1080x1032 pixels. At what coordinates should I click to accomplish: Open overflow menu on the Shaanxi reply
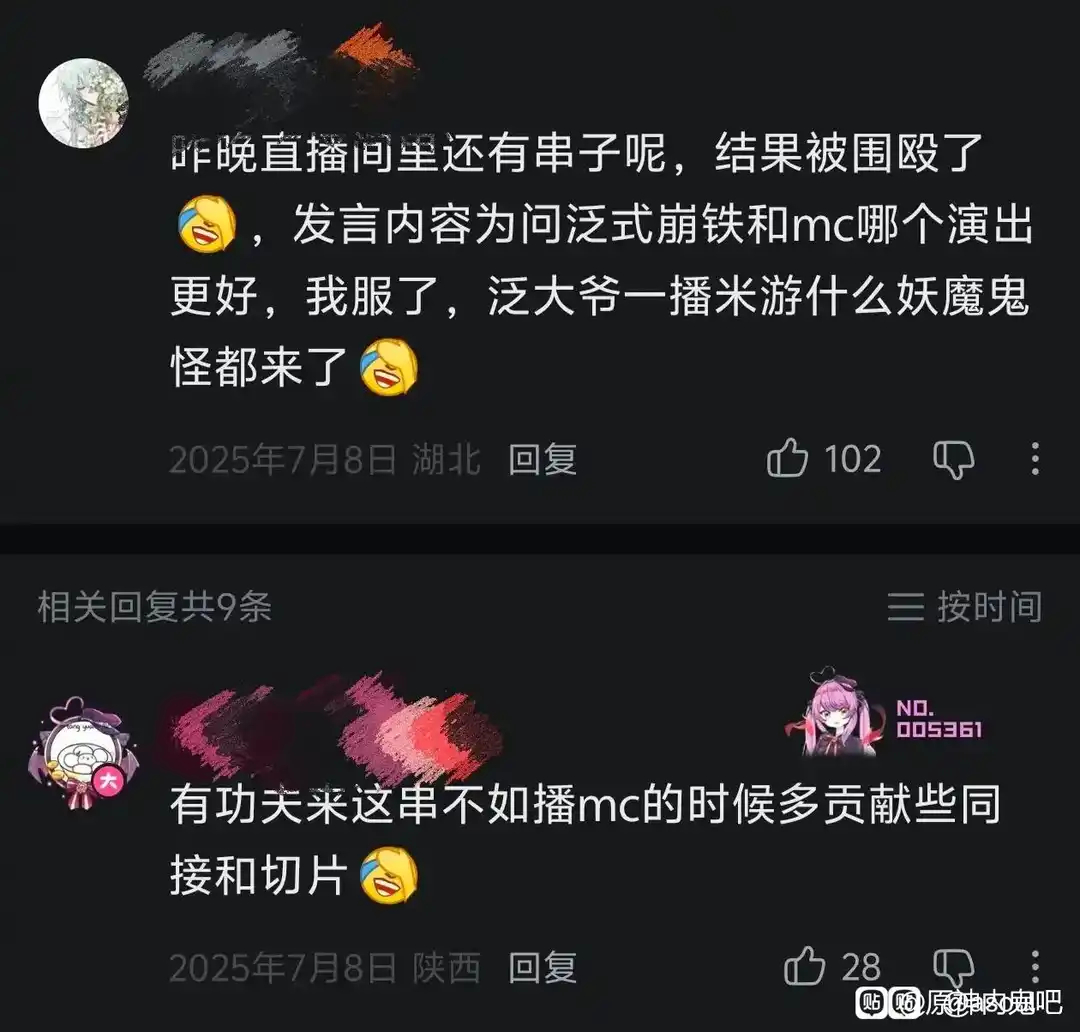tap(1035, 965)
